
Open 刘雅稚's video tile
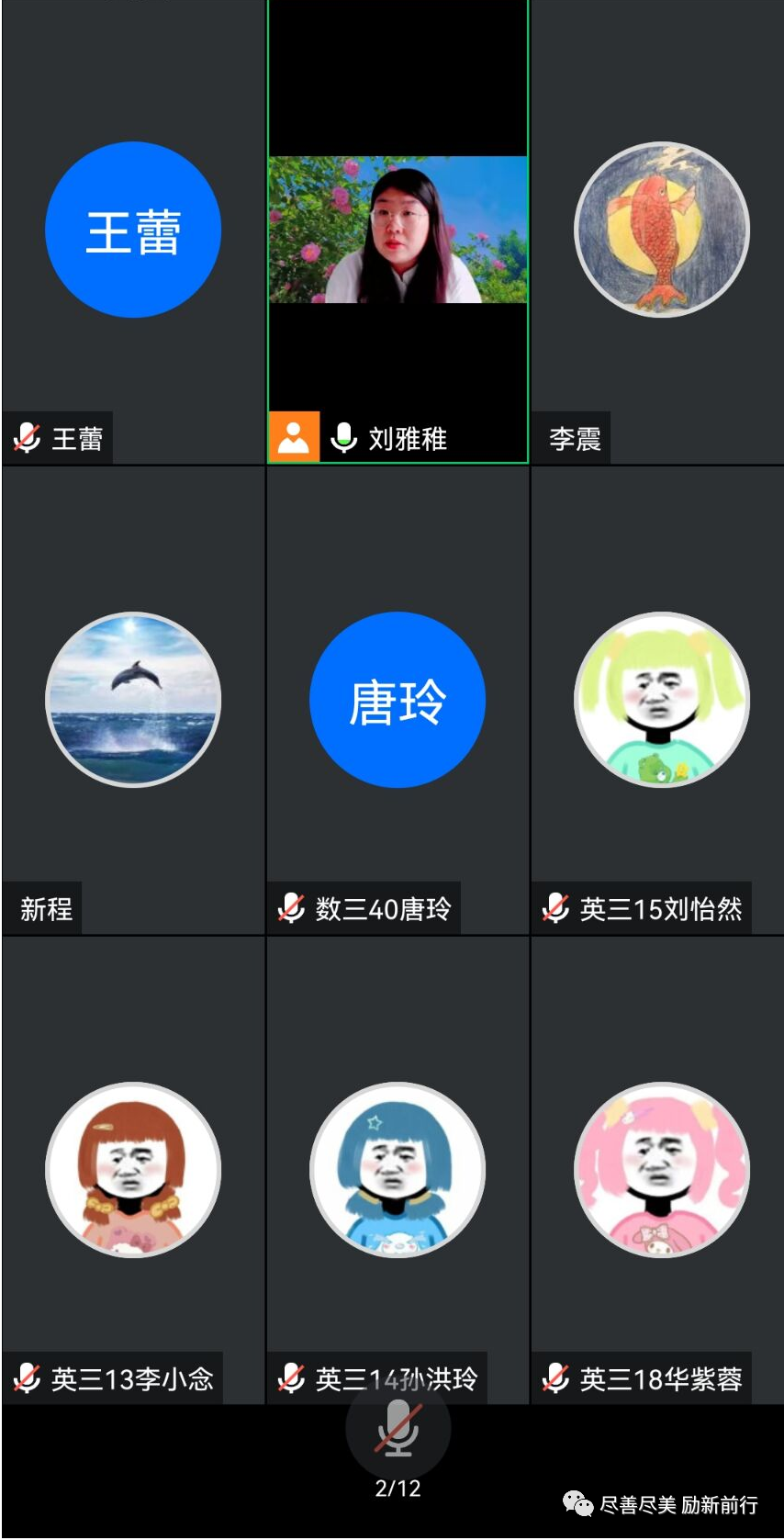[x=398, y=230]
